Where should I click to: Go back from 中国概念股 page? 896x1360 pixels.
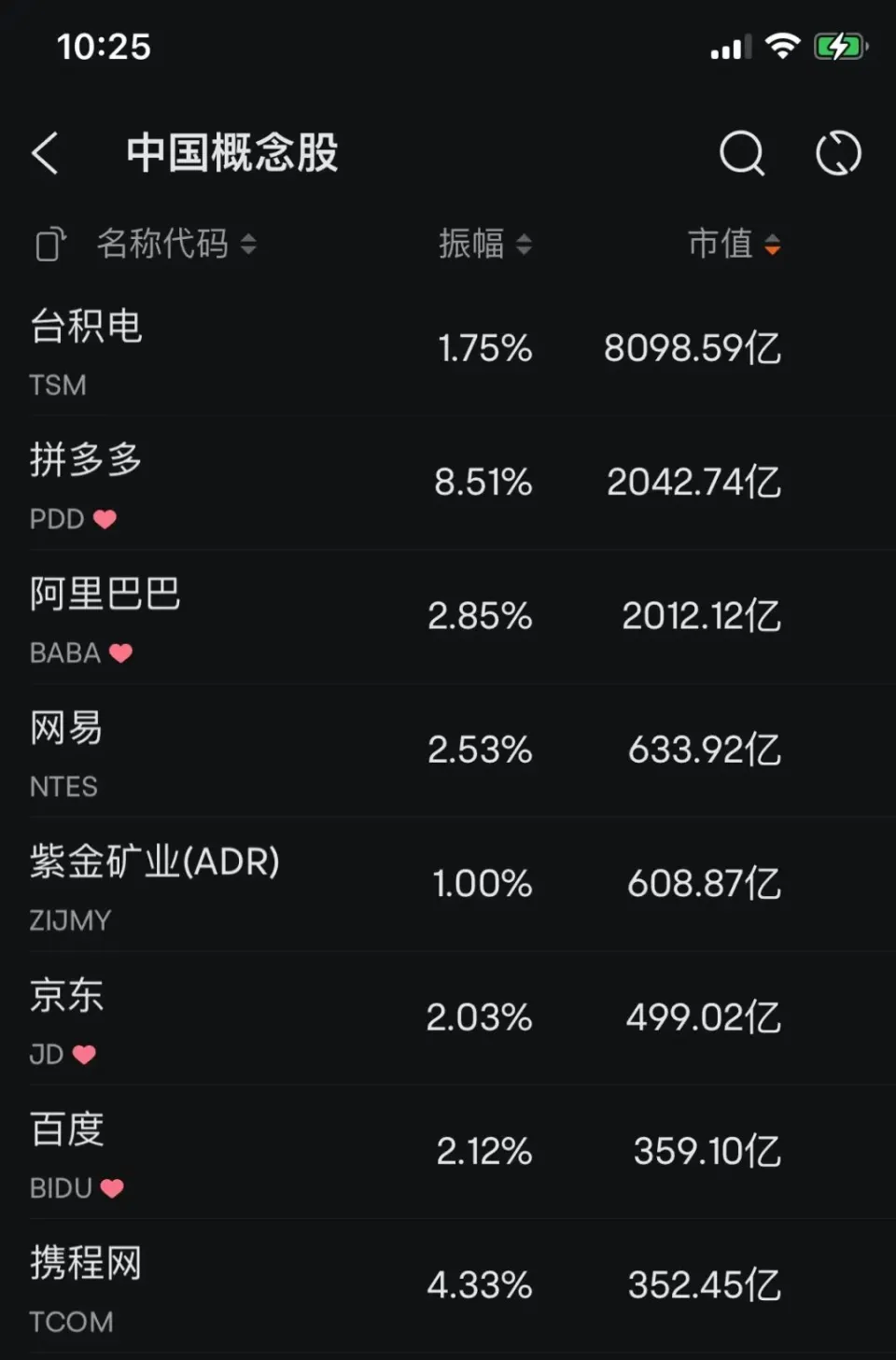coord(45,153)
